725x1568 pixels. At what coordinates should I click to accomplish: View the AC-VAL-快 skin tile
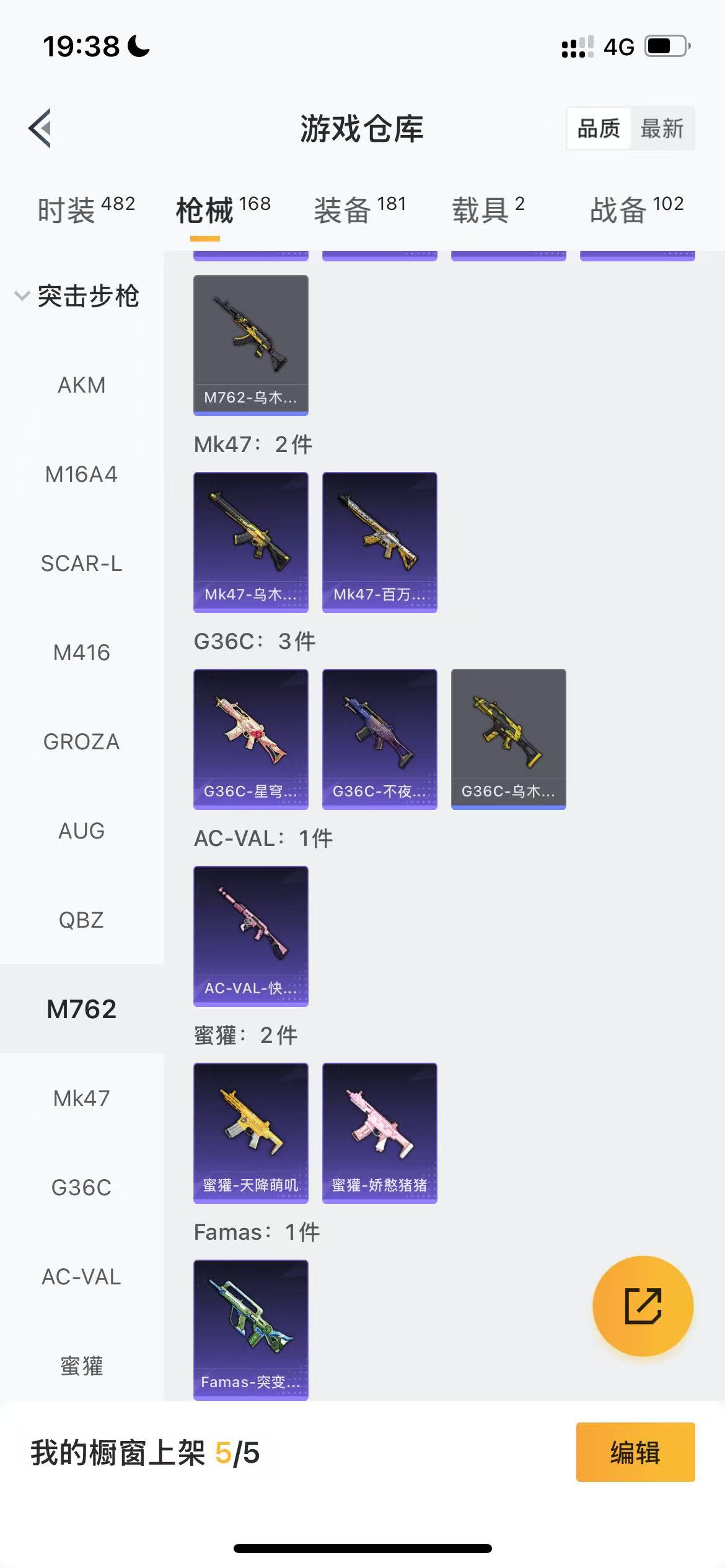point(250,936)
